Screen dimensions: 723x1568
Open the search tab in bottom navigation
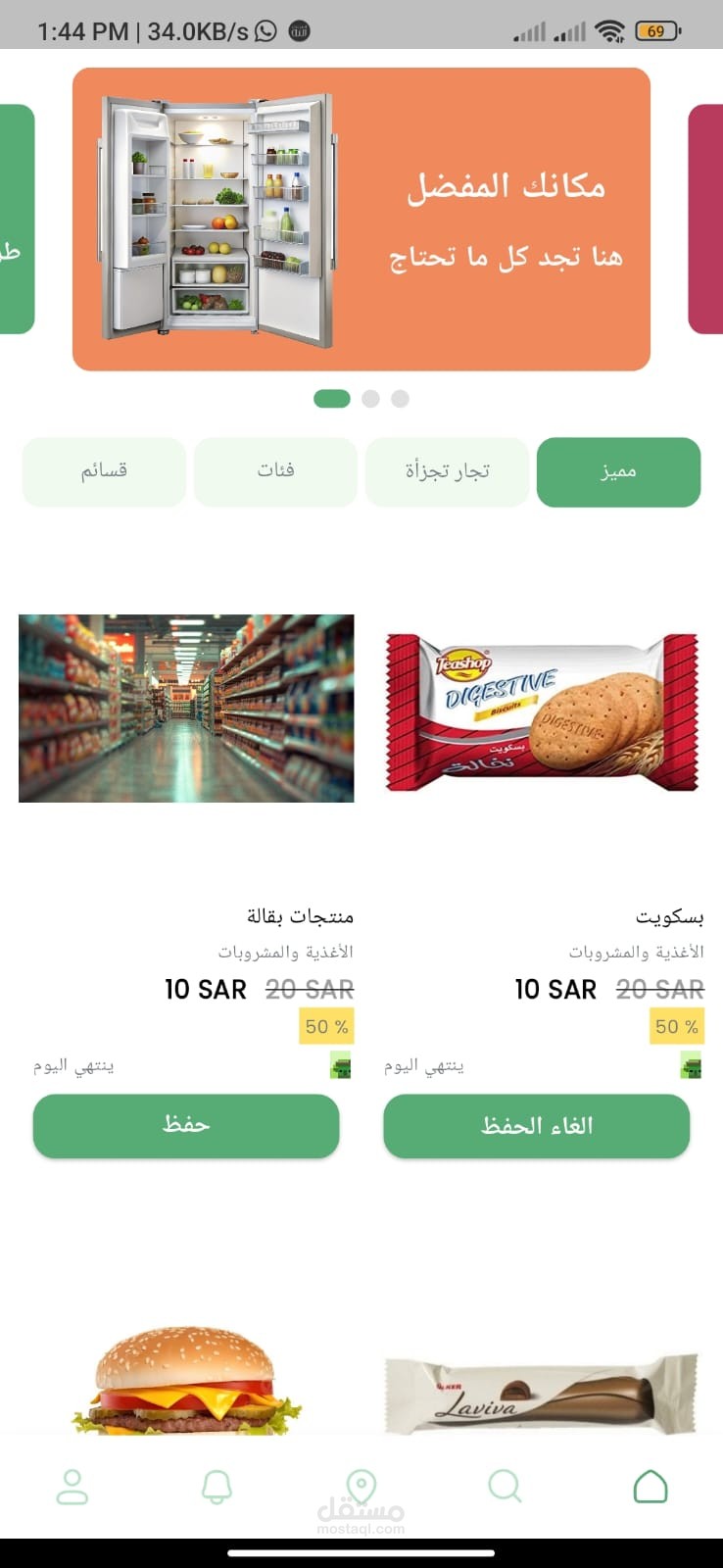[x=505, y=1487]
